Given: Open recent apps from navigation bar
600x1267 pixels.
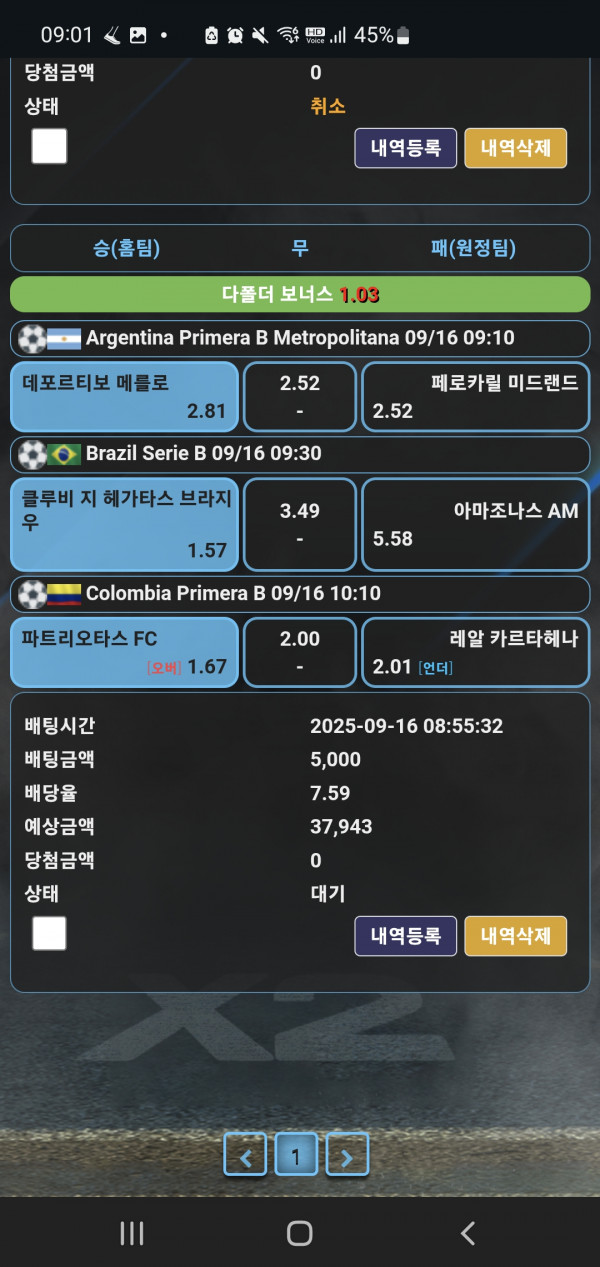Looking at the screenshot, I should 132,1233.
